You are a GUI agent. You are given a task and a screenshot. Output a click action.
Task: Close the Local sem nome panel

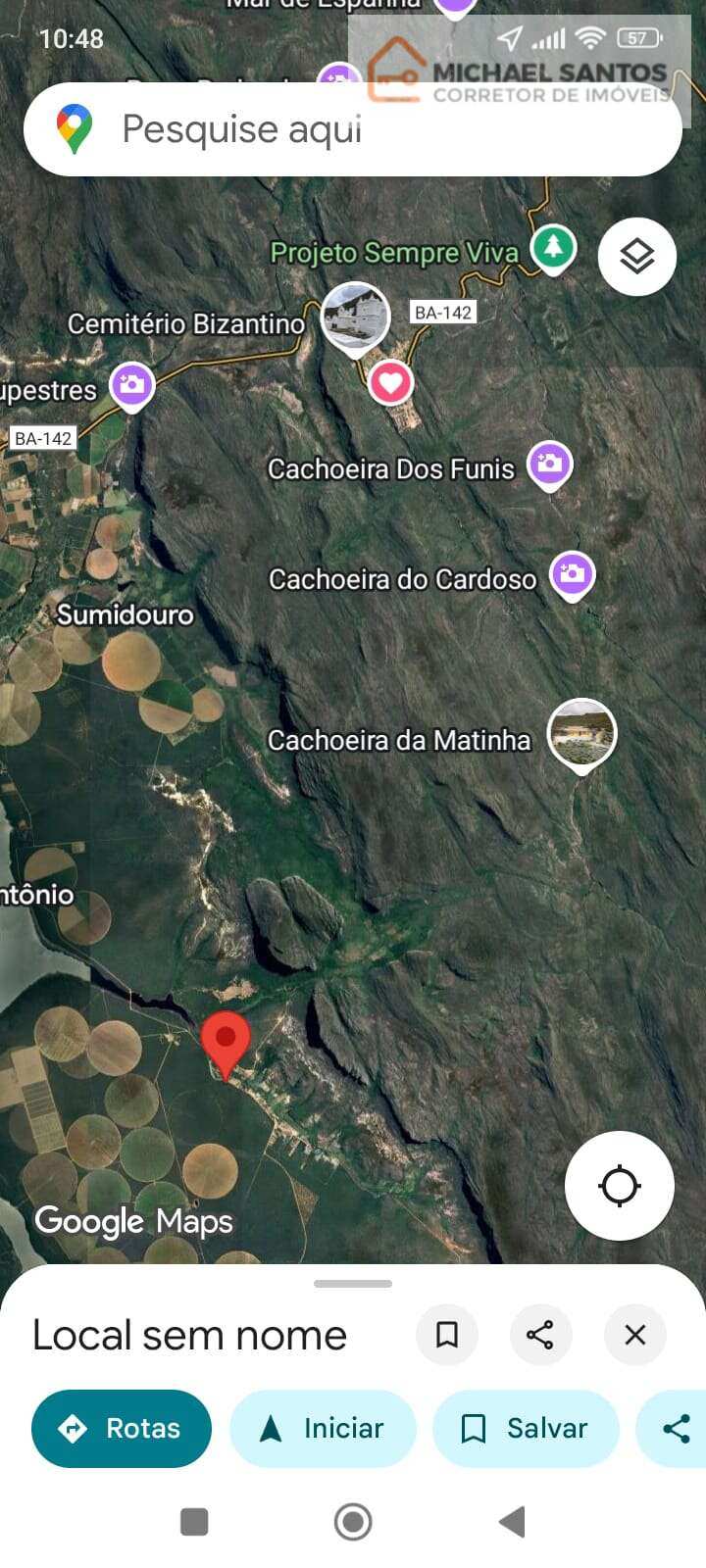635,1335
